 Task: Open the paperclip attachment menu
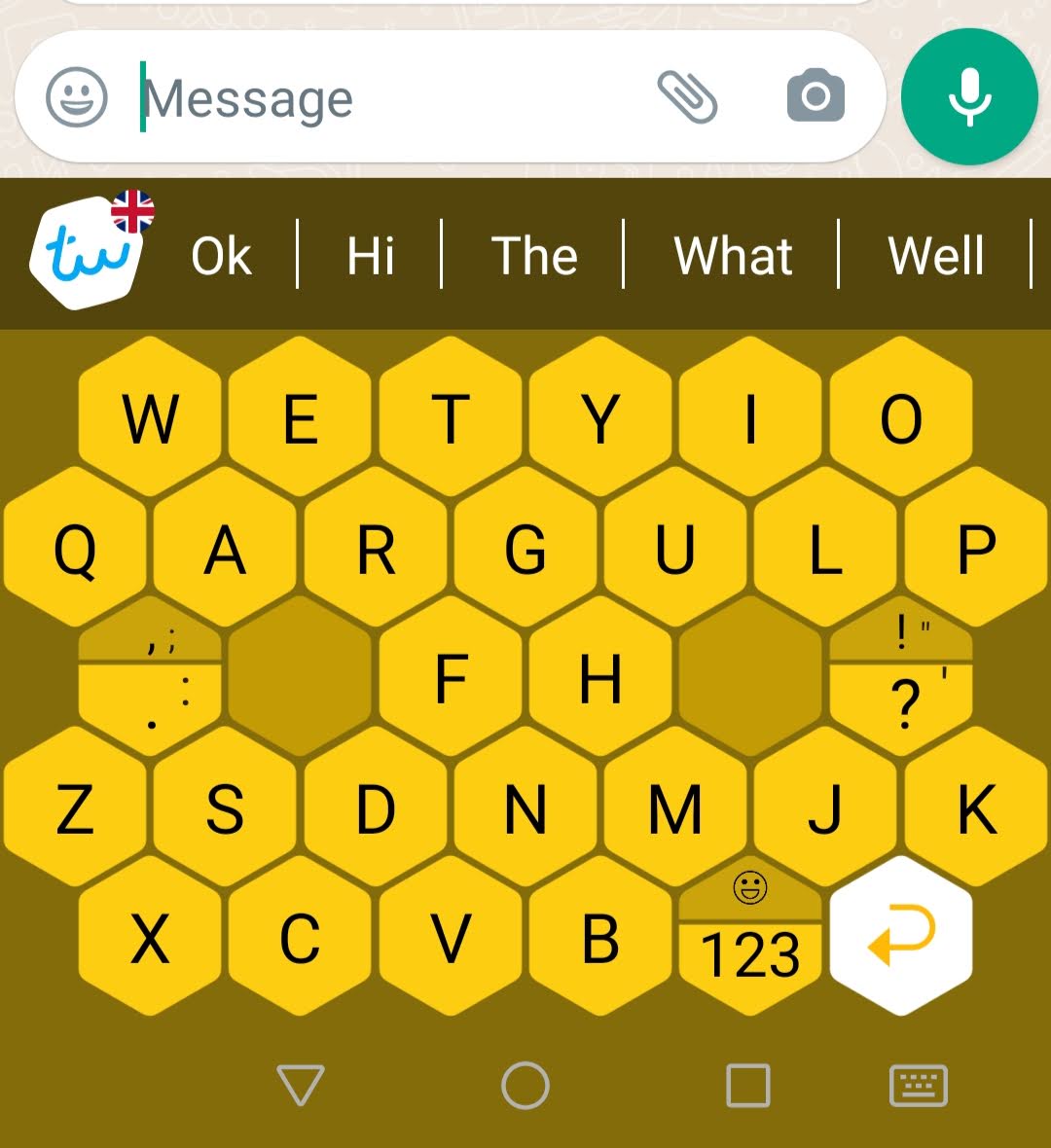click(687, 97)
